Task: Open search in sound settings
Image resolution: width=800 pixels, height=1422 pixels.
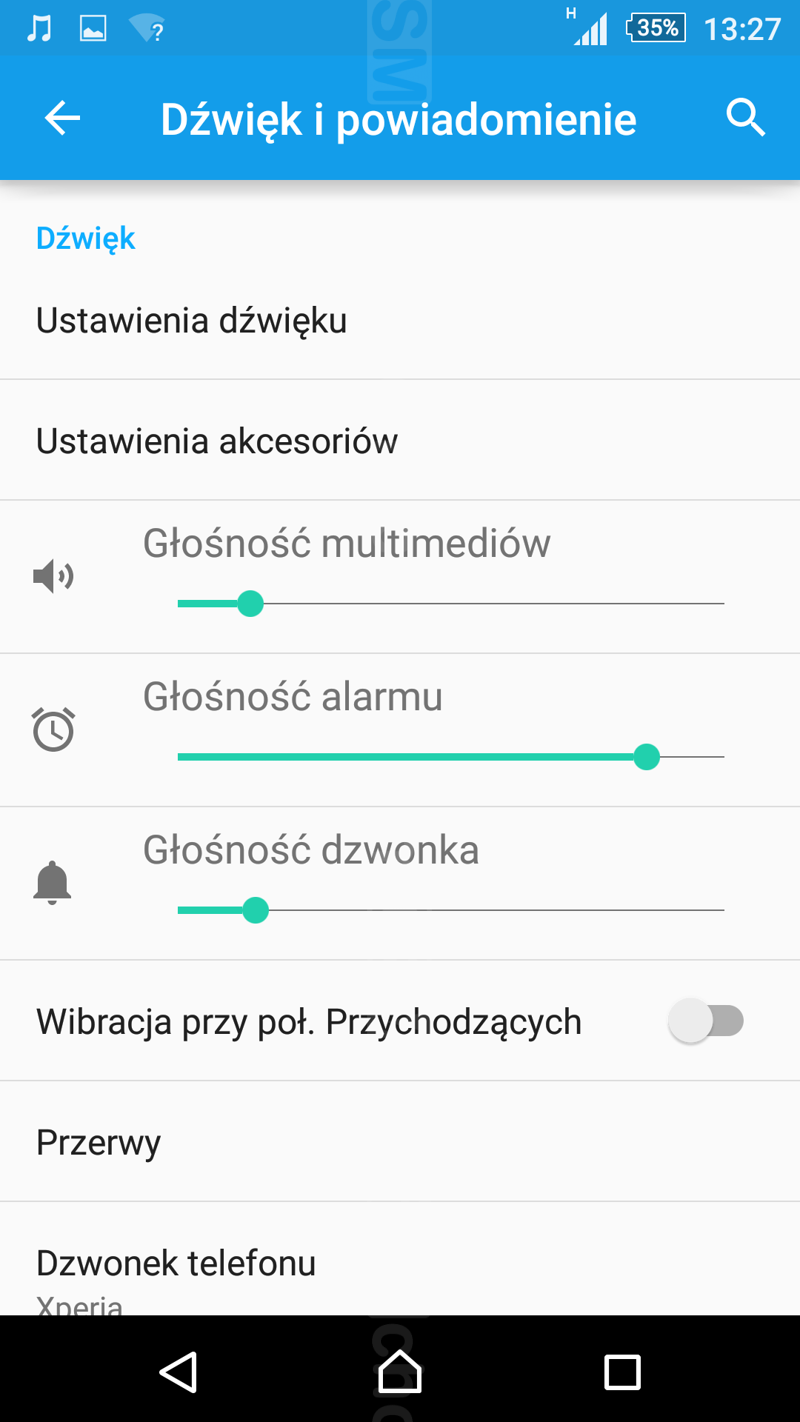Action: pyautogui.click(x=745, y=119)
